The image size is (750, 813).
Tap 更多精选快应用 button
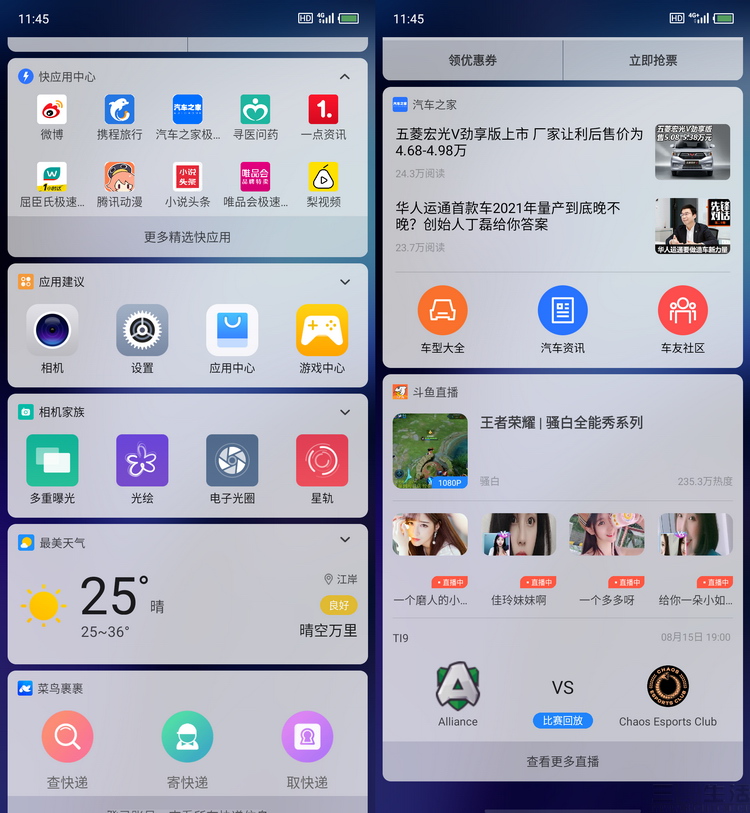click(187, 237)
